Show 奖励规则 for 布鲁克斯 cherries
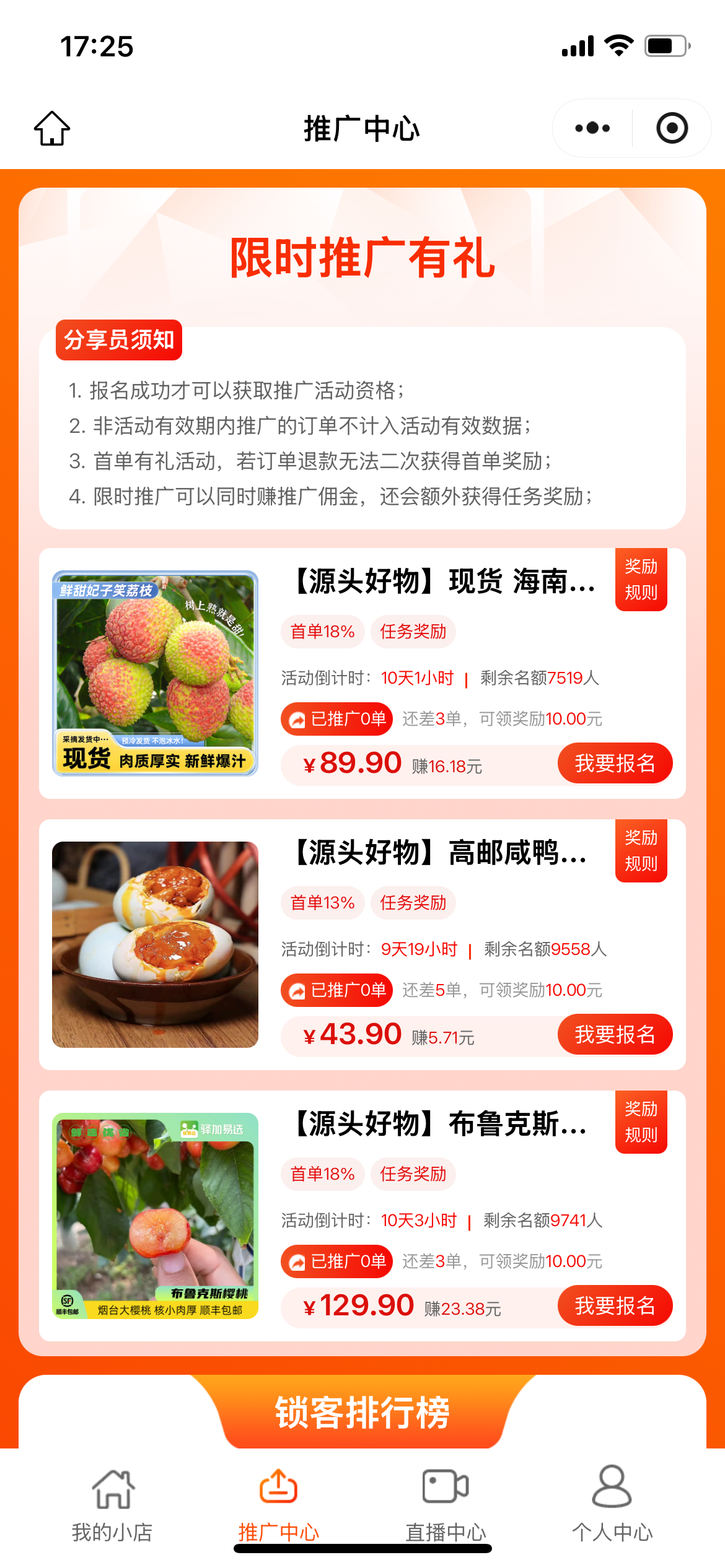Viewport: 725px width, 1568px height. click(x=641, y=1122)
